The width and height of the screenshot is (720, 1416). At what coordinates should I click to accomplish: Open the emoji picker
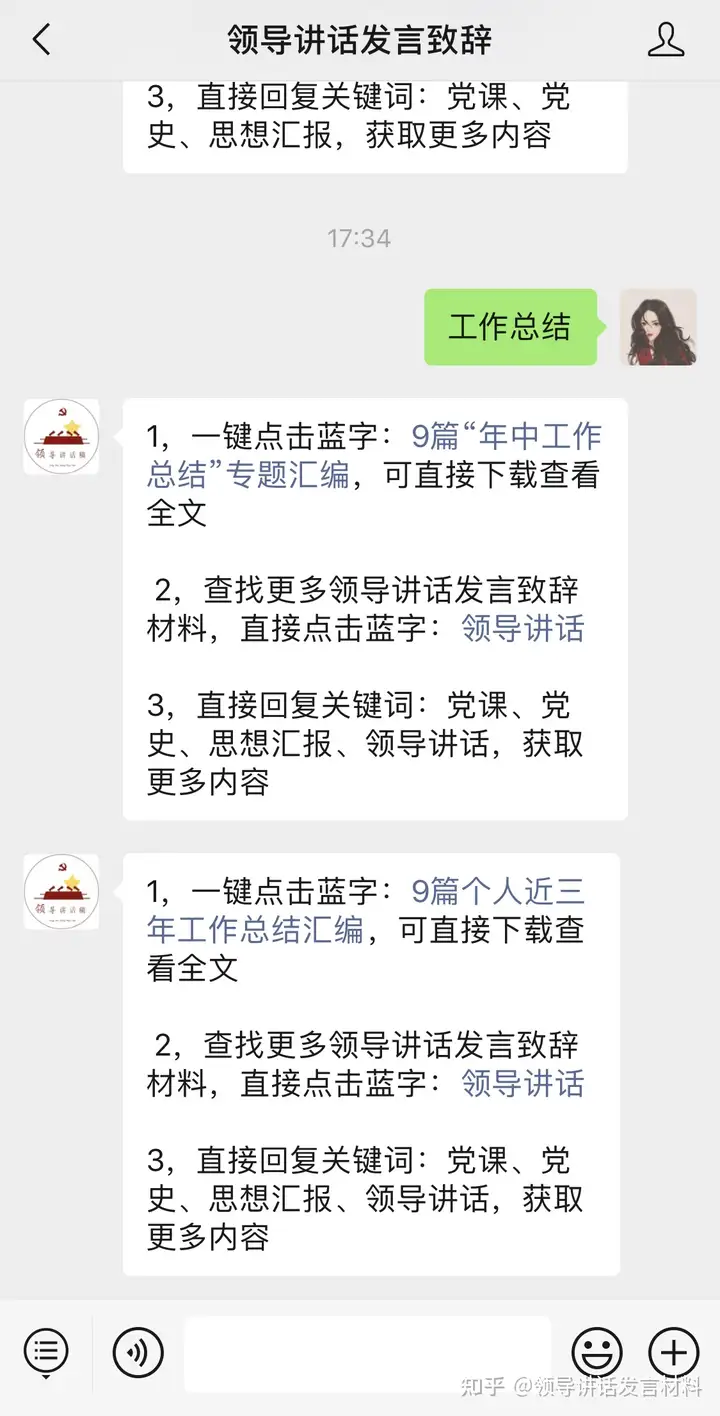596,1354
